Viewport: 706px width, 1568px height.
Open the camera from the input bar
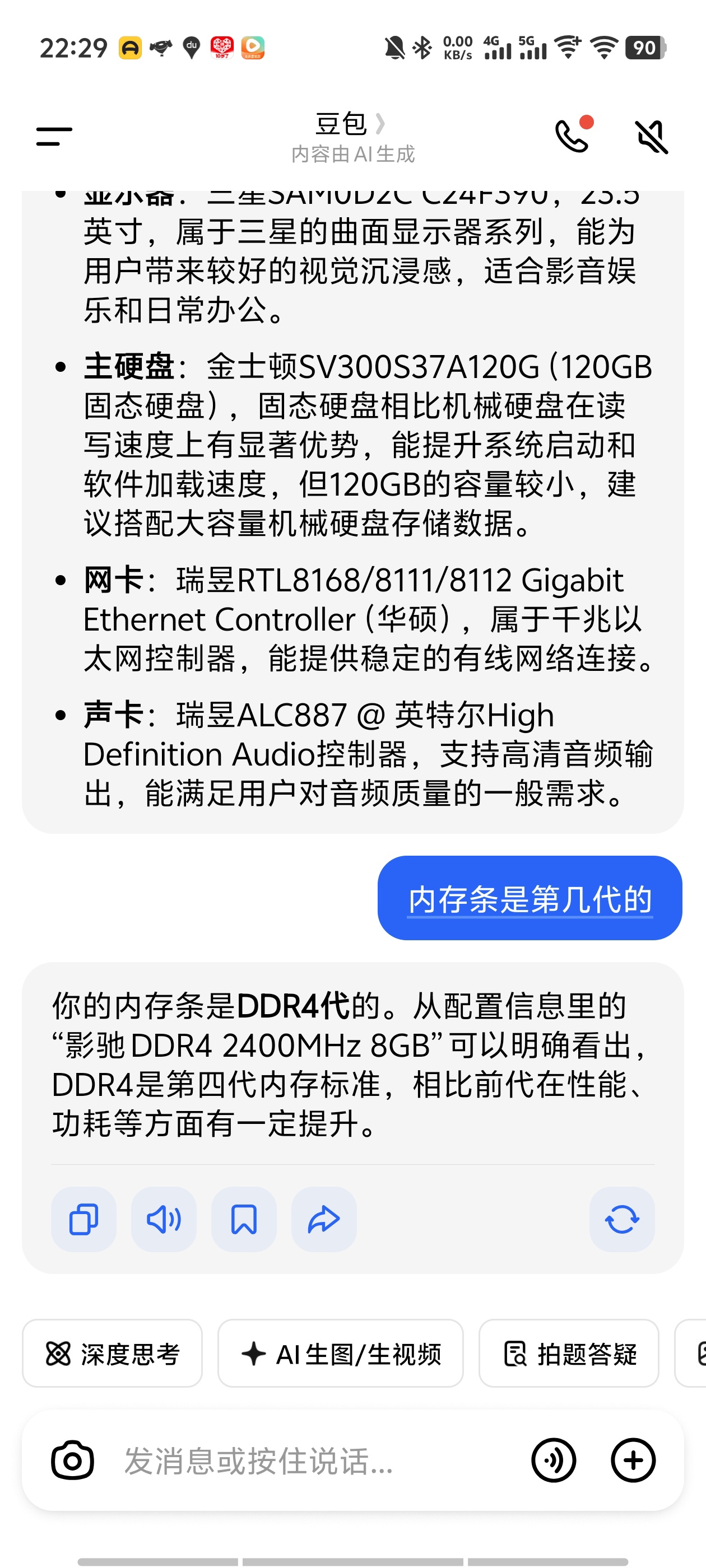click(x=72, y=1460)
